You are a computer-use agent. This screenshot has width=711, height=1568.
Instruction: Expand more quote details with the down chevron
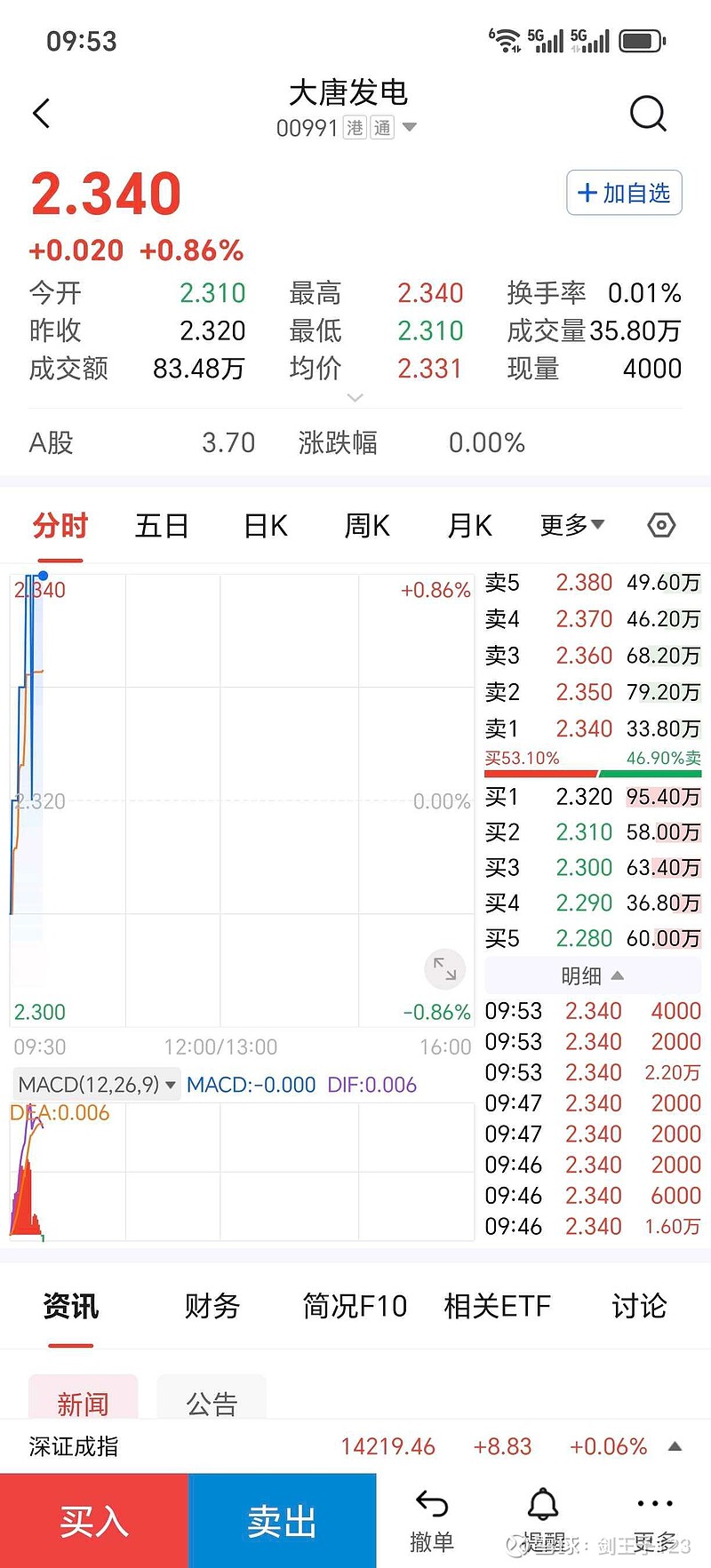pos(355,398)
